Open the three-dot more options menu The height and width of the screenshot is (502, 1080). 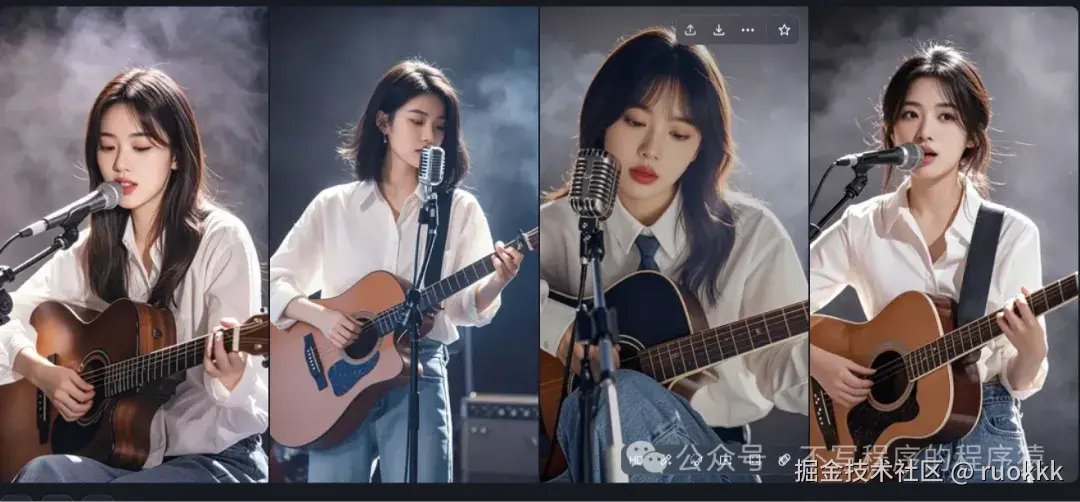747,30
